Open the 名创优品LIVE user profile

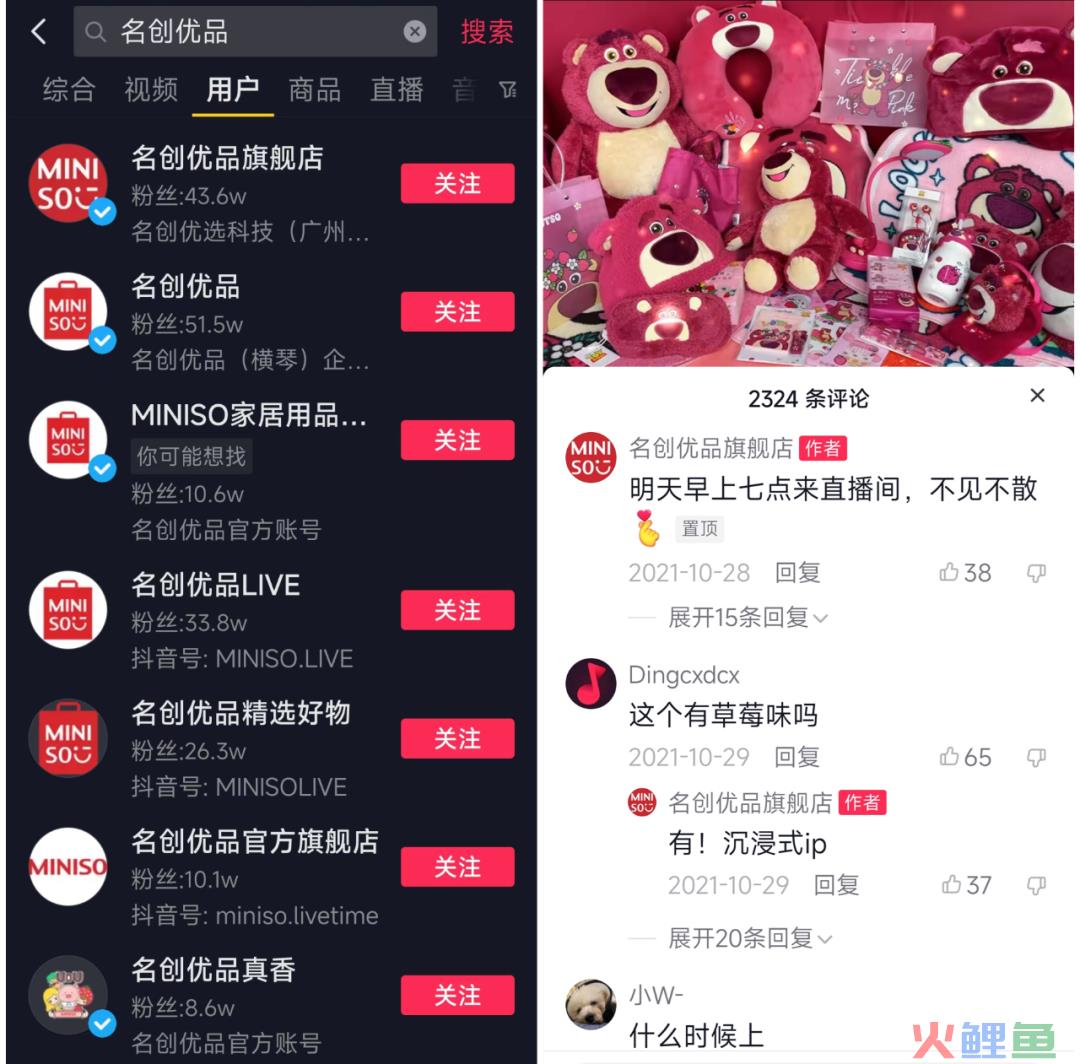(x=215, y=585)
